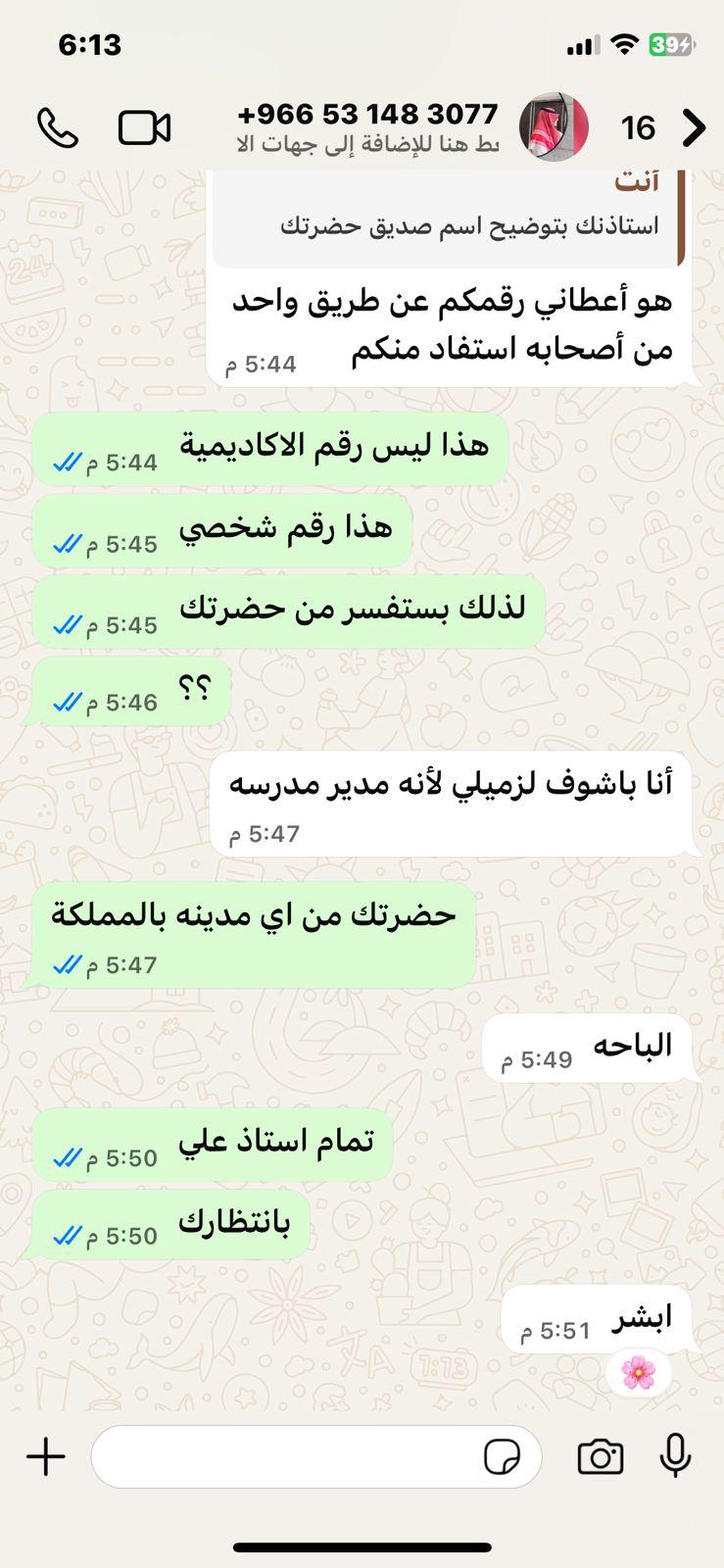This screenshot has height=1568, width=724.
Task: Open the attachment plus menu
Action: pos(46,1456)
